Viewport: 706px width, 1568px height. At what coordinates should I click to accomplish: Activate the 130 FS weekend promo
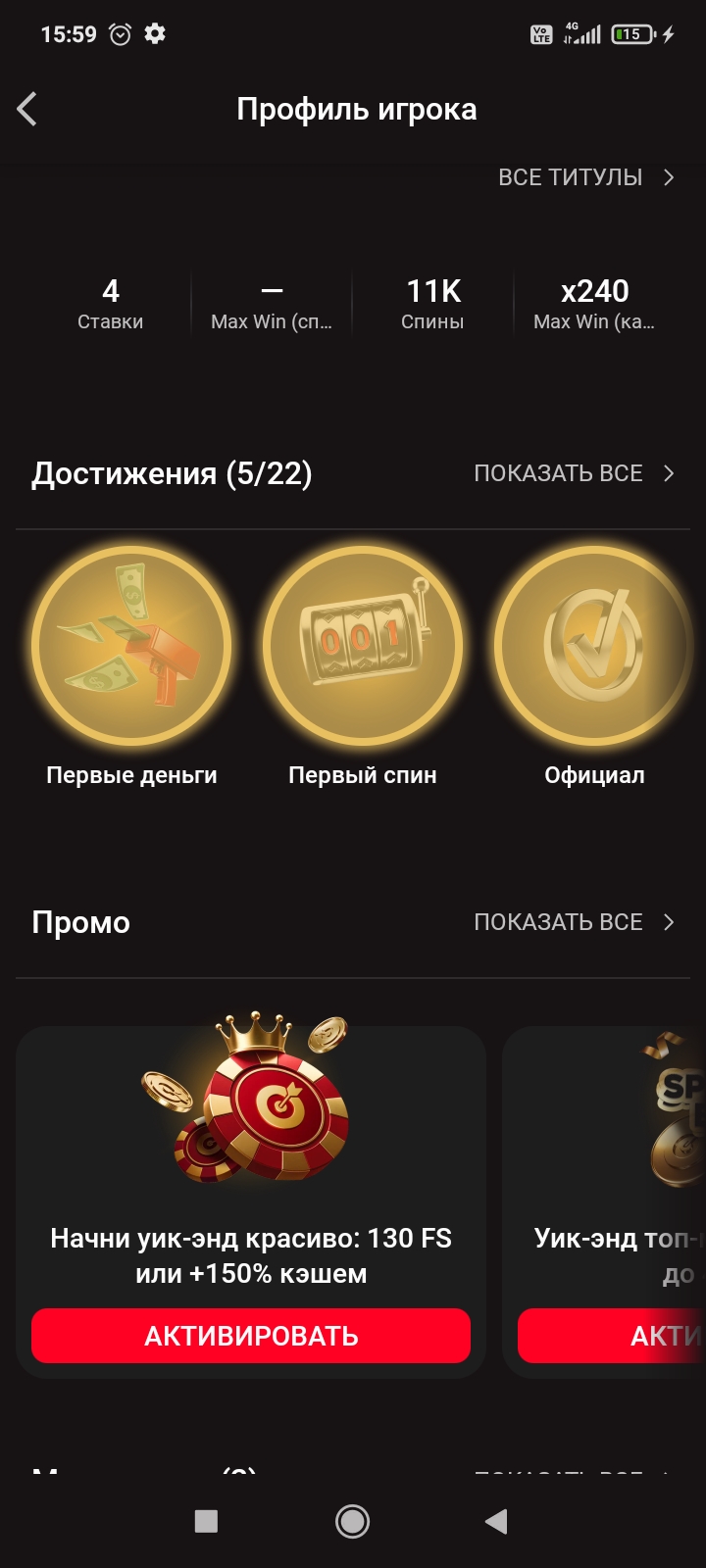coord(251,1336)
